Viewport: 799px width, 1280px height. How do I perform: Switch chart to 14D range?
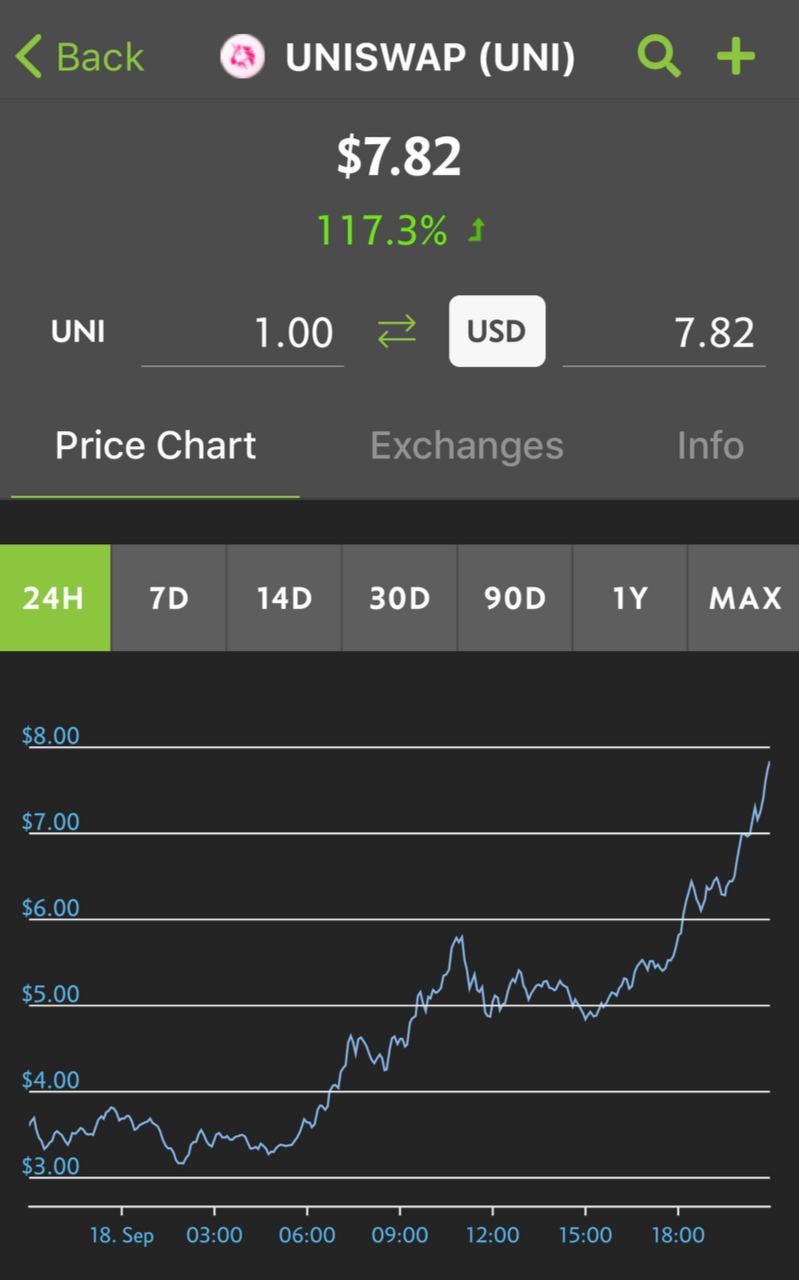pos(285,598)
